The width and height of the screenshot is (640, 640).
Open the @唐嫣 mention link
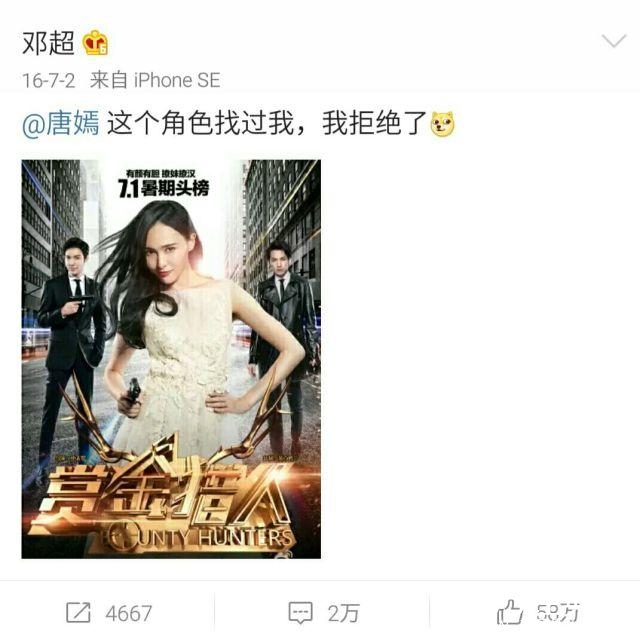tap(58, 124)
